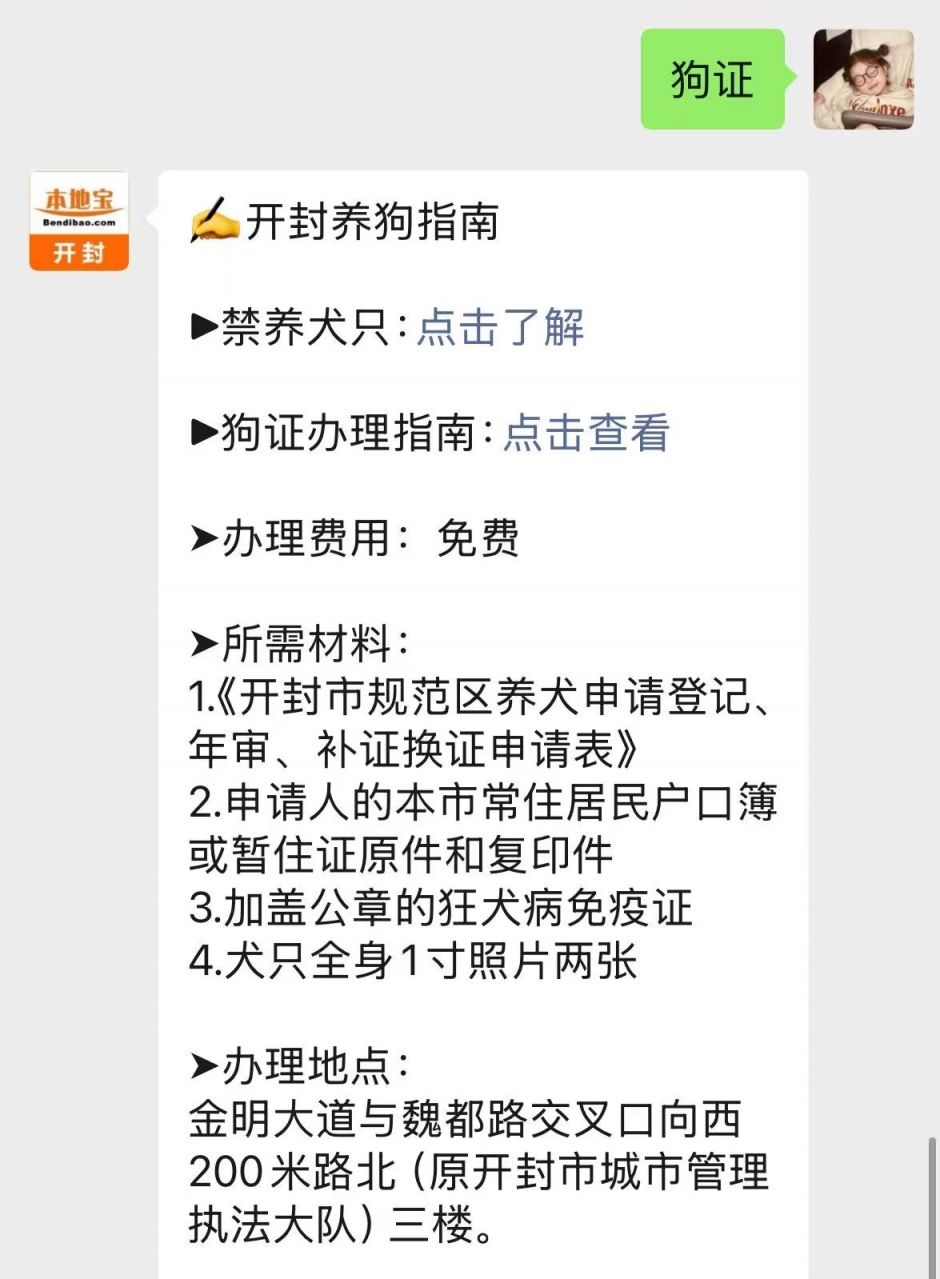940x1279 pixels.
Task: Open the sender's profile photo avatar
Action: point(863,79)
